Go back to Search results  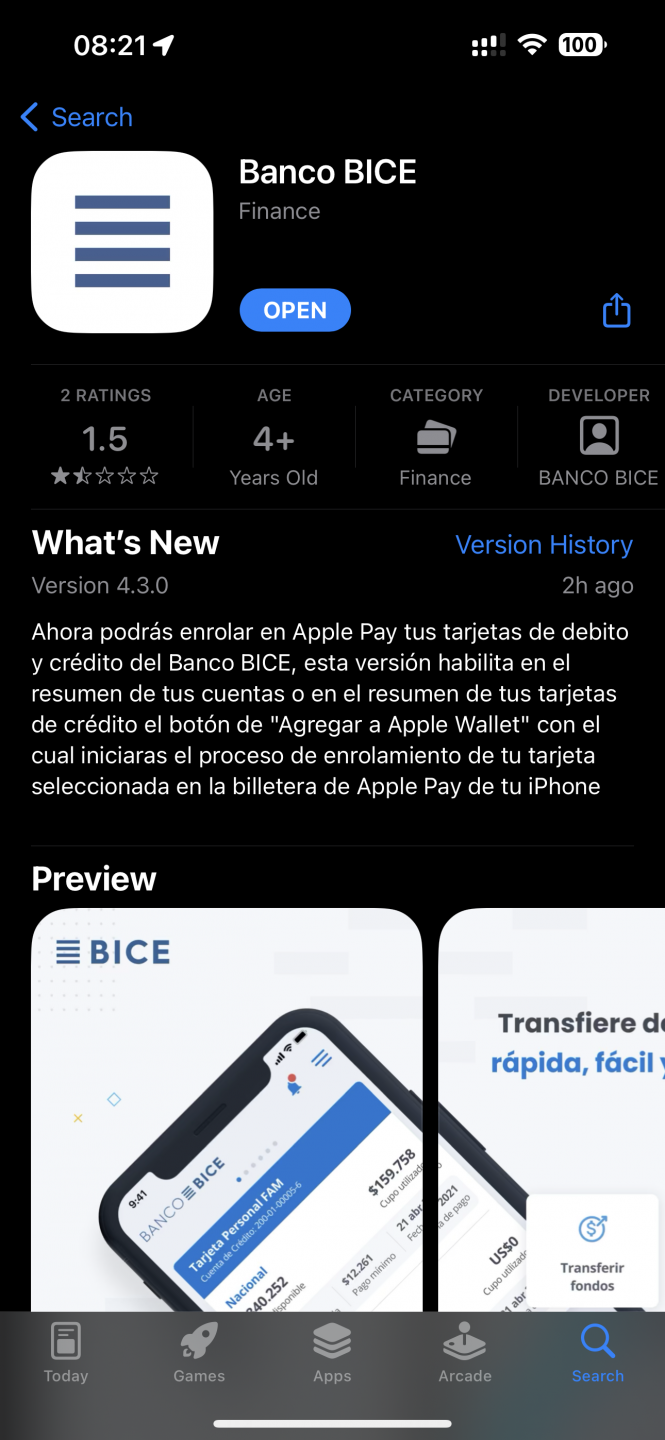pos(76,117)
